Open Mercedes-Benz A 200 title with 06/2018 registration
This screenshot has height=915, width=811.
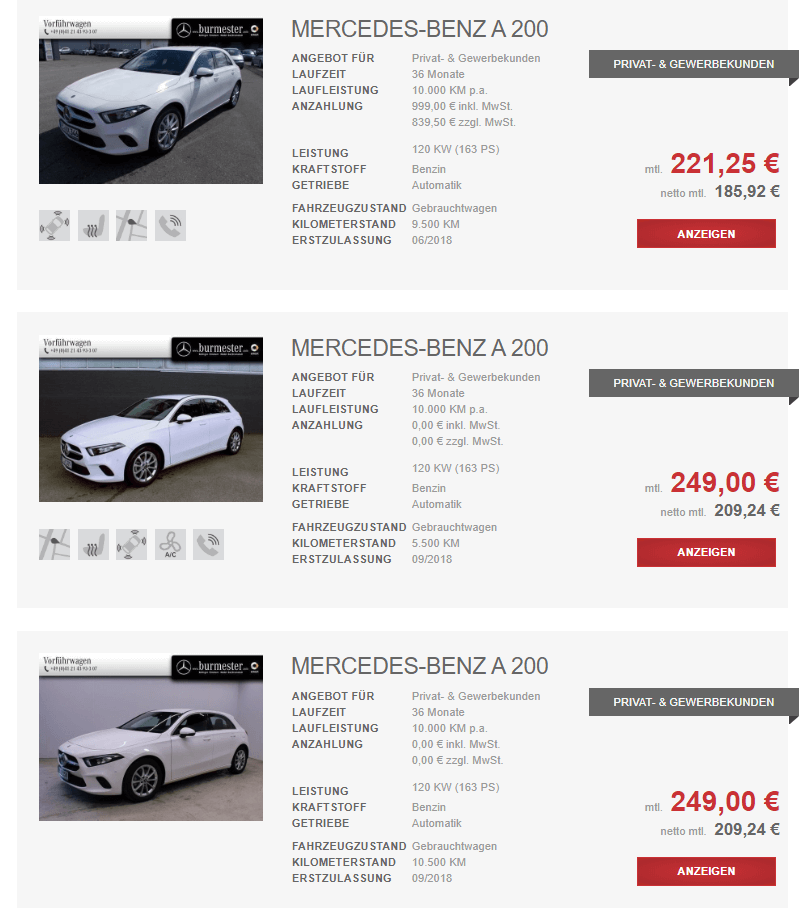pos(419,29)
